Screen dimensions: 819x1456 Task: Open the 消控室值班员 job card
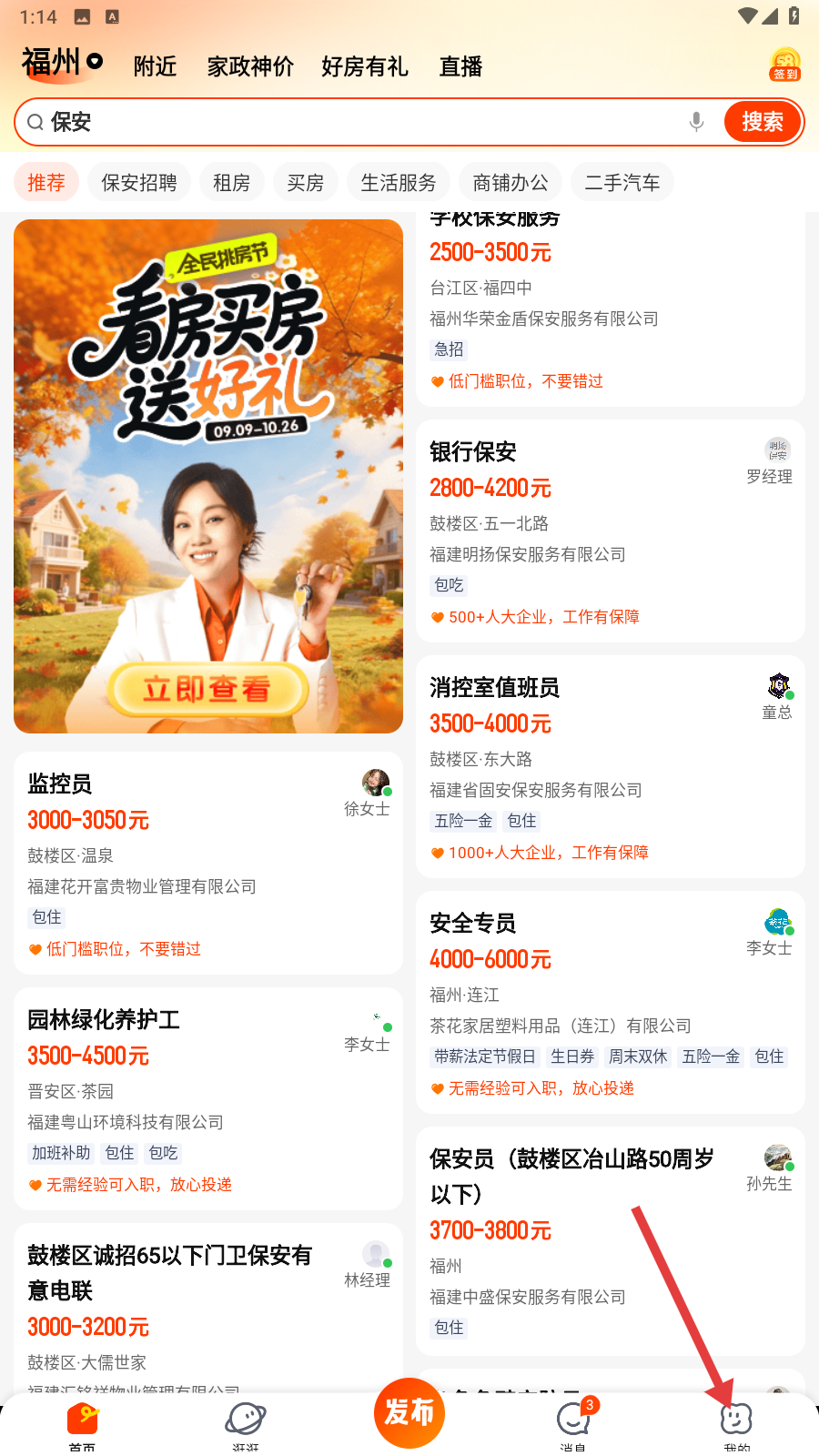[x=582, y=766]
